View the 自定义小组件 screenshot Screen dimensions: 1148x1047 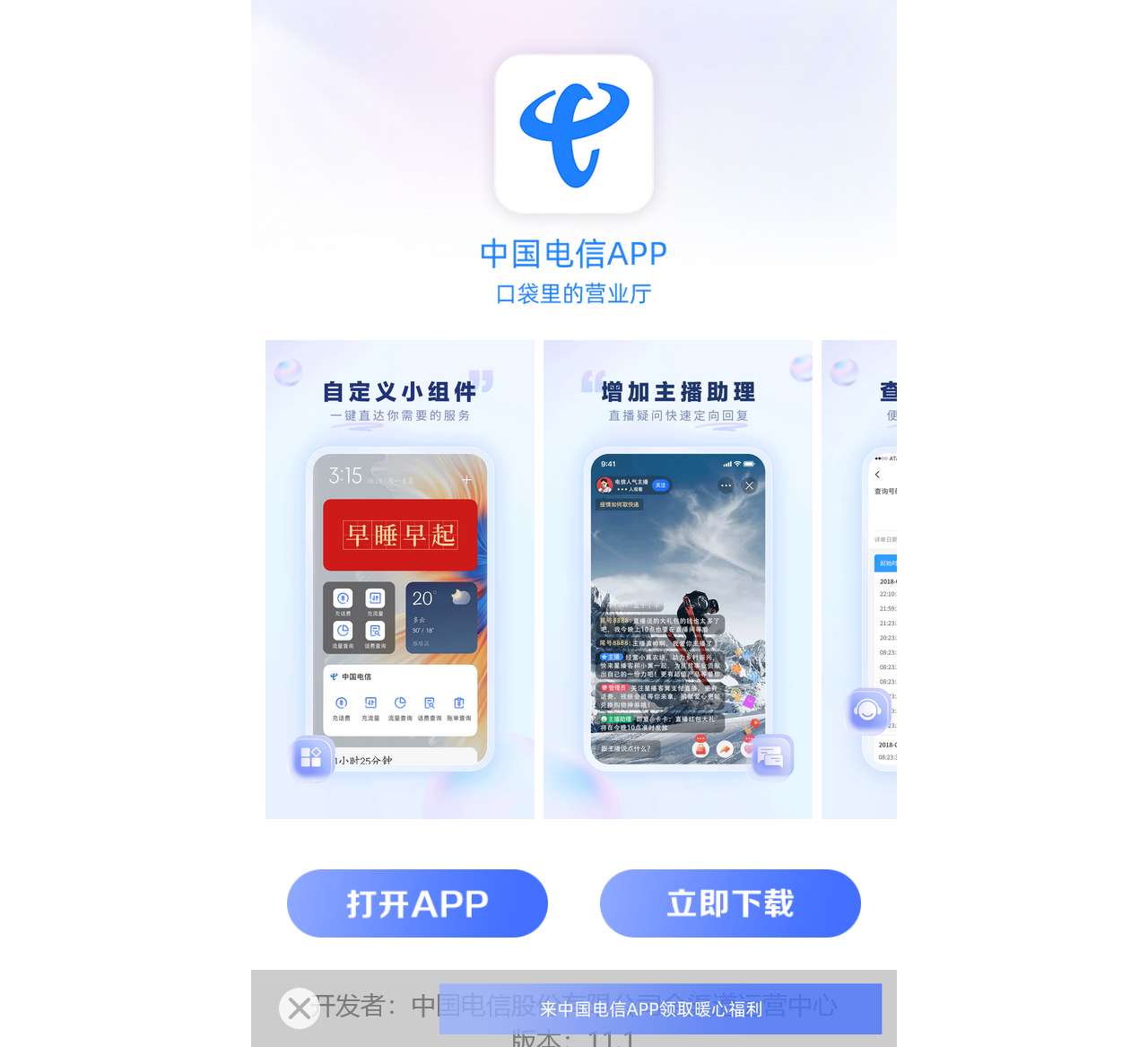tap(400, 579)
